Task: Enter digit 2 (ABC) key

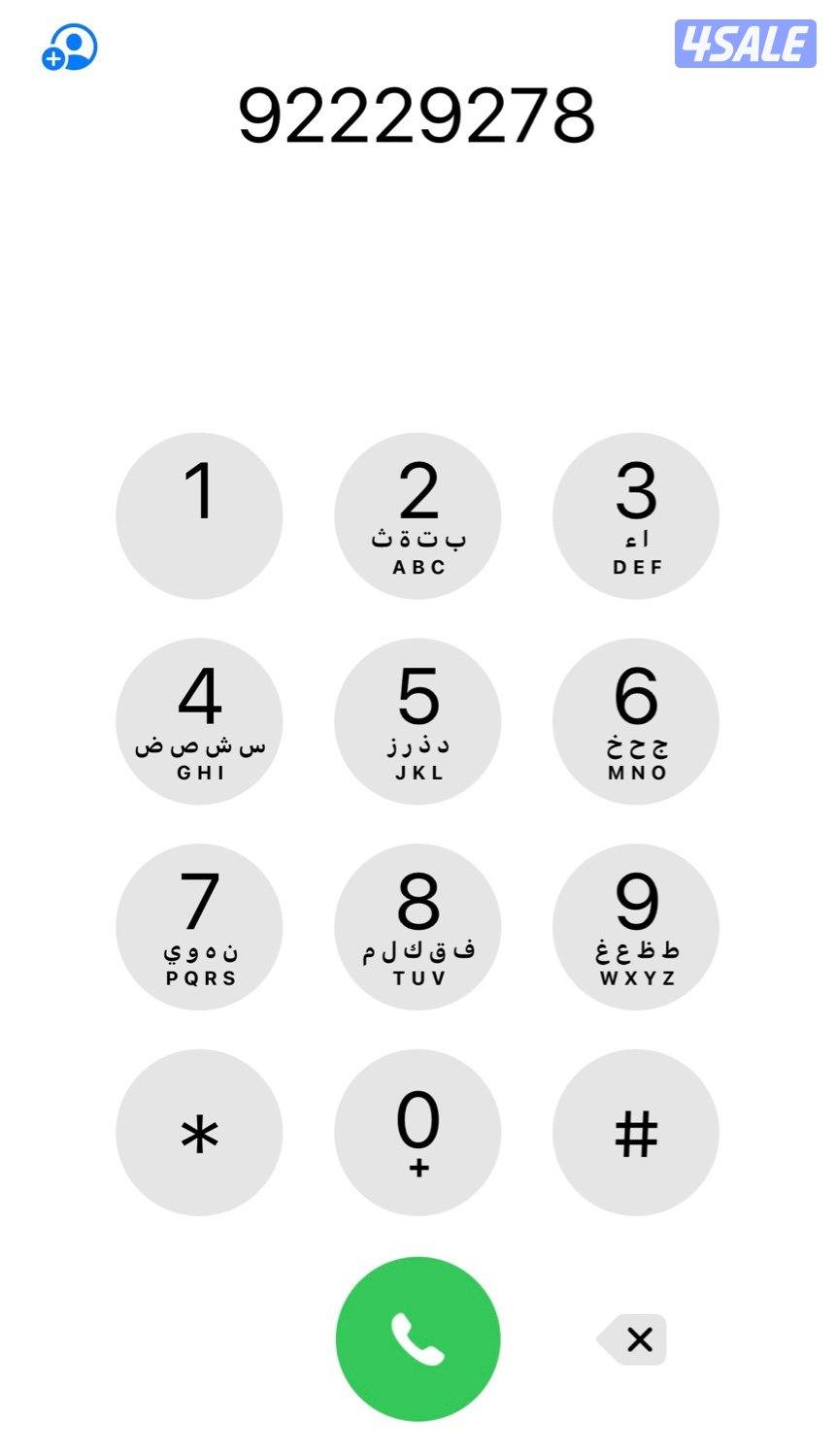Action: click(418, 515)
